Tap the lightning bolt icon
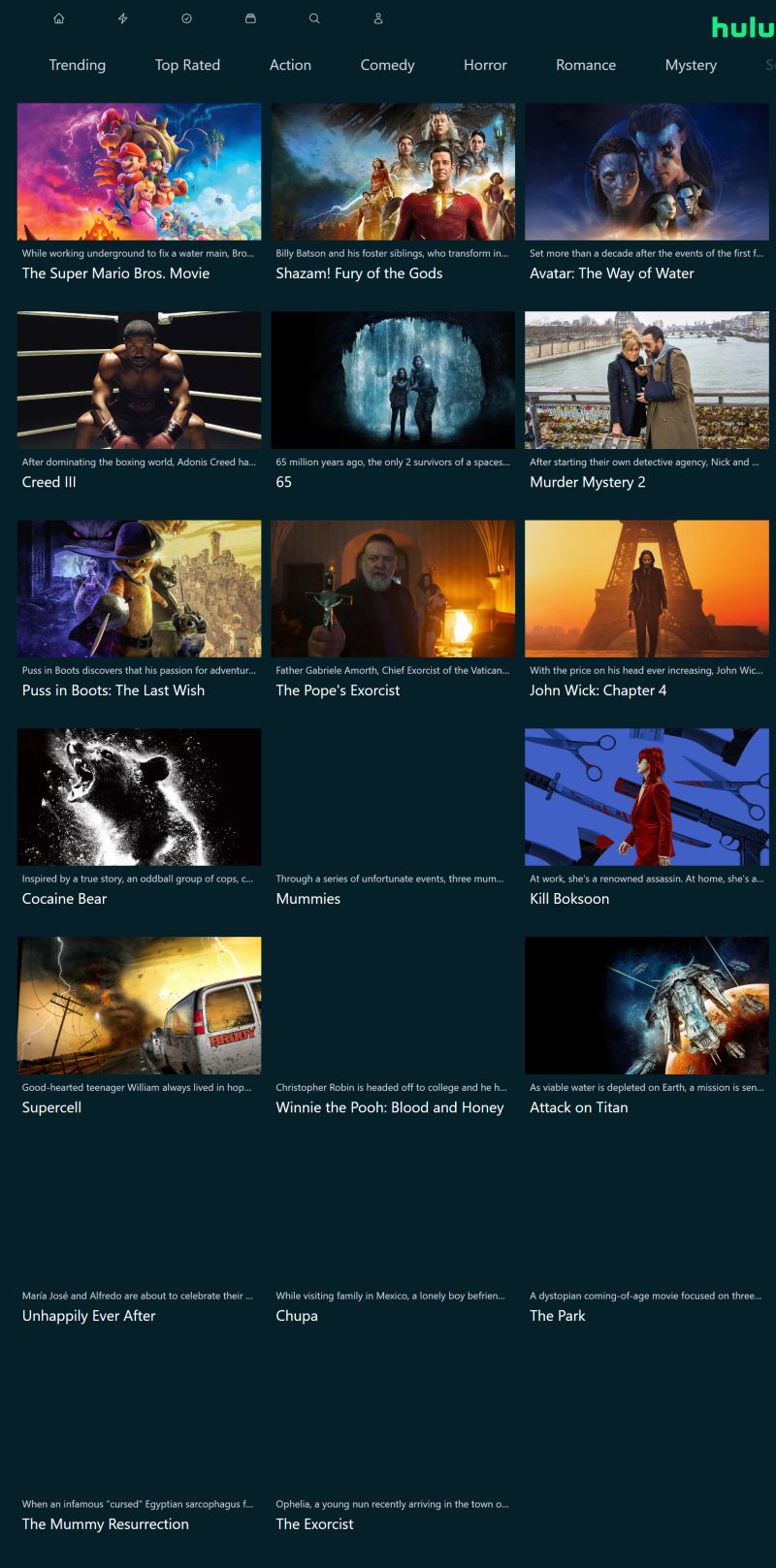 coord(123,18)
